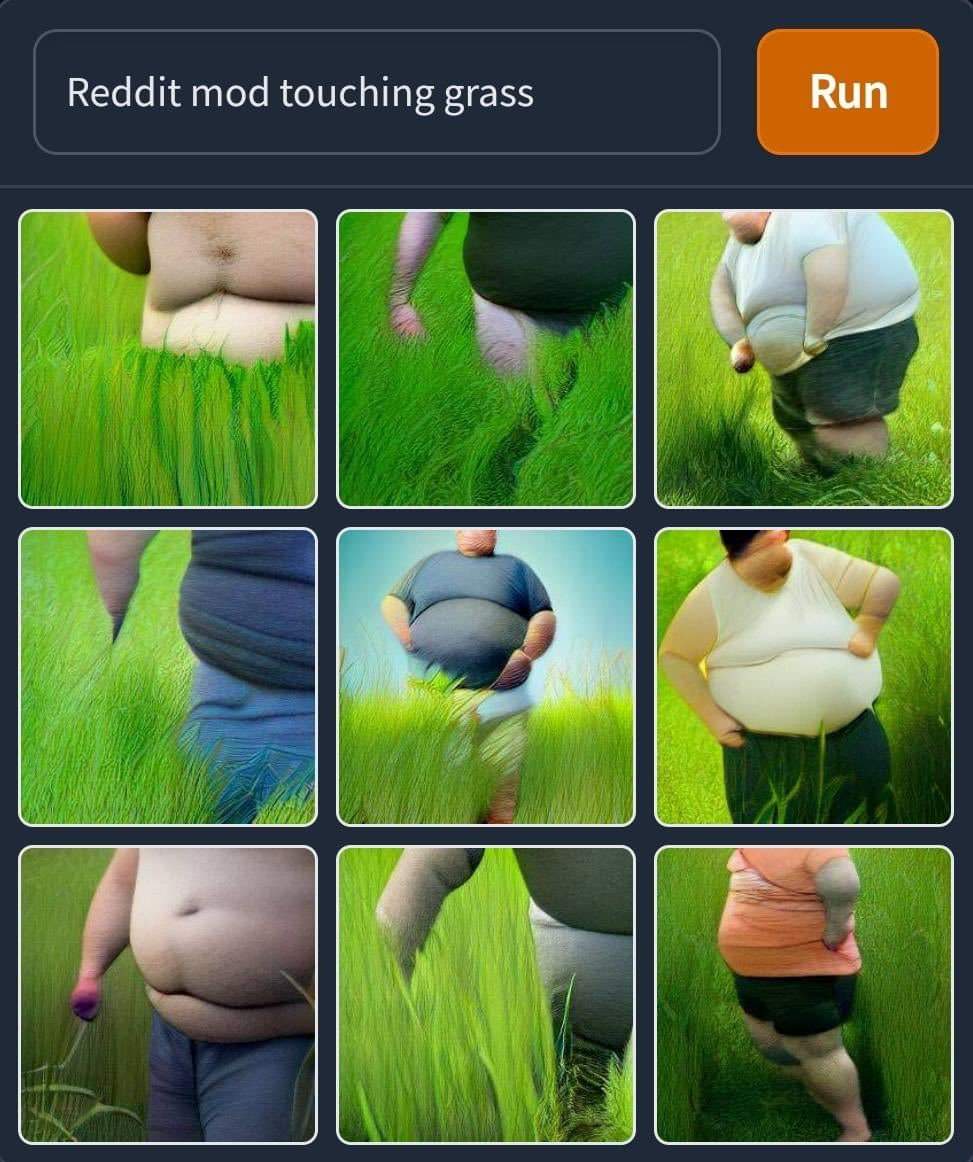The width and height of the screenshot is (973, 1162).
Task: Select the image with the salmon shirt and black shorts
Action: [x=803, y=994]
